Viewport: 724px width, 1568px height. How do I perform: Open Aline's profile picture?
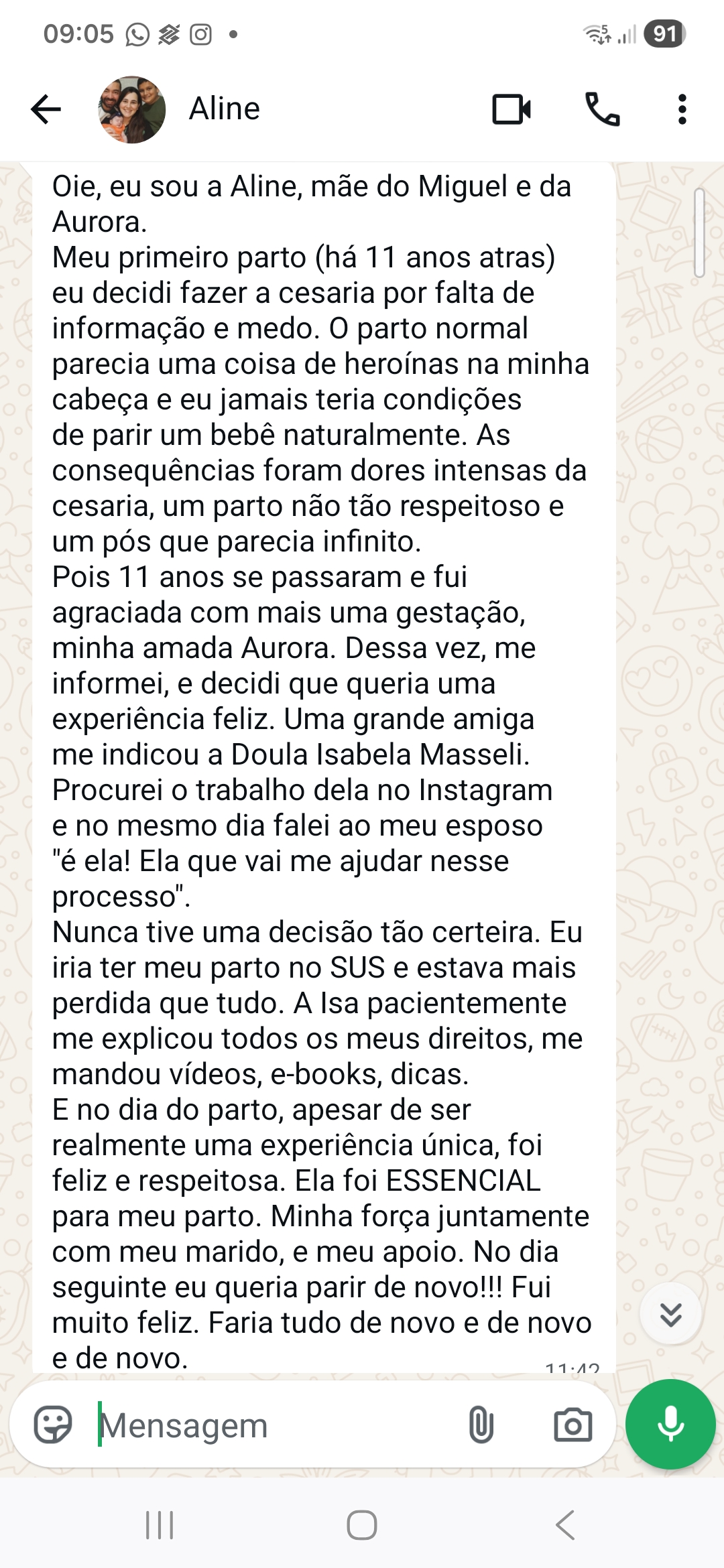click(132, 109)
